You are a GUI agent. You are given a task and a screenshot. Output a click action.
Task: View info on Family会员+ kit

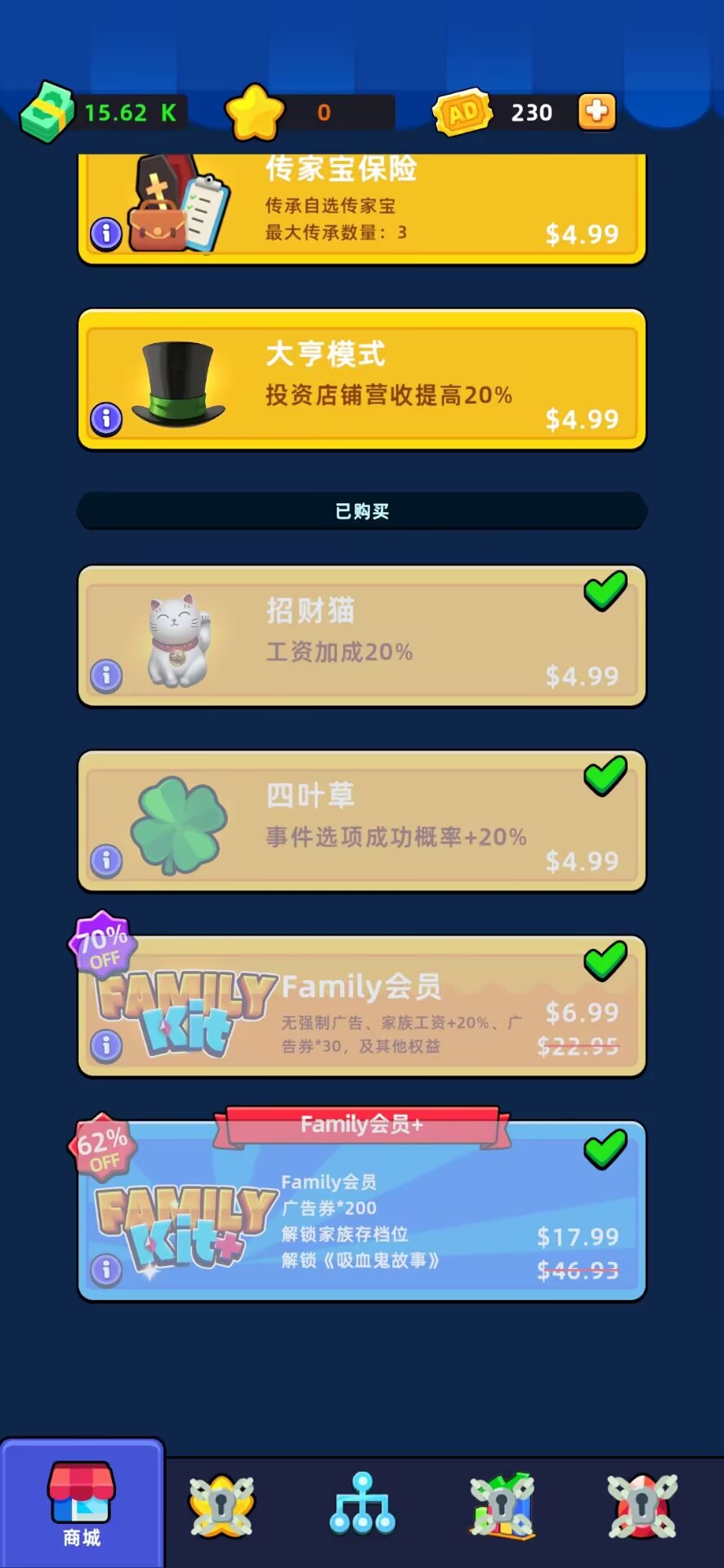(106, 1269)
